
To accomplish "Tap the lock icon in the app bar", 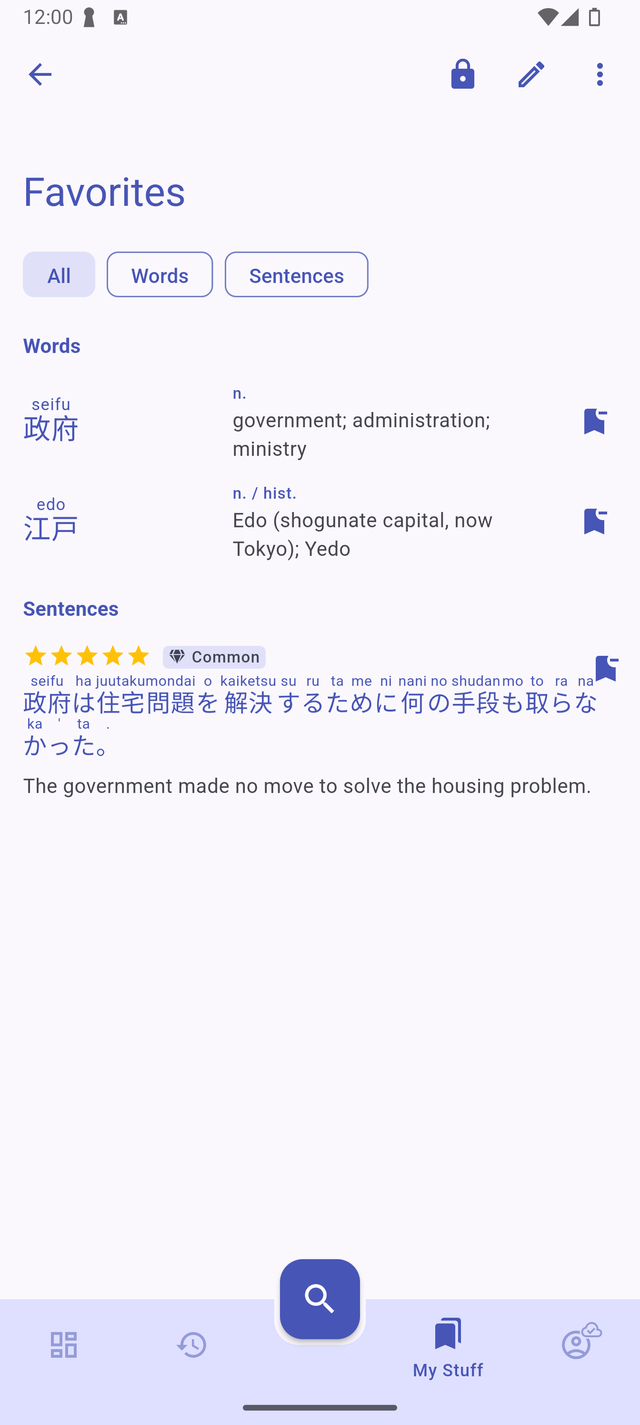I will click(462, 74).
